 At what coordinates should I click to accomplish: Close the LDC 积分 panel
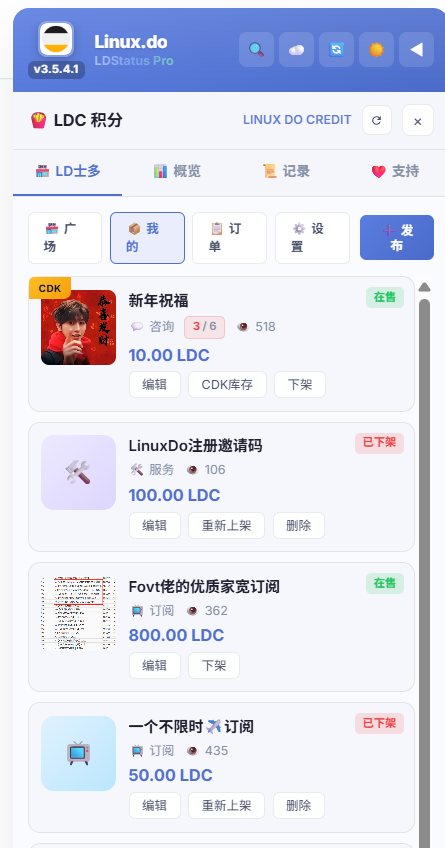[x=417, y=120]
